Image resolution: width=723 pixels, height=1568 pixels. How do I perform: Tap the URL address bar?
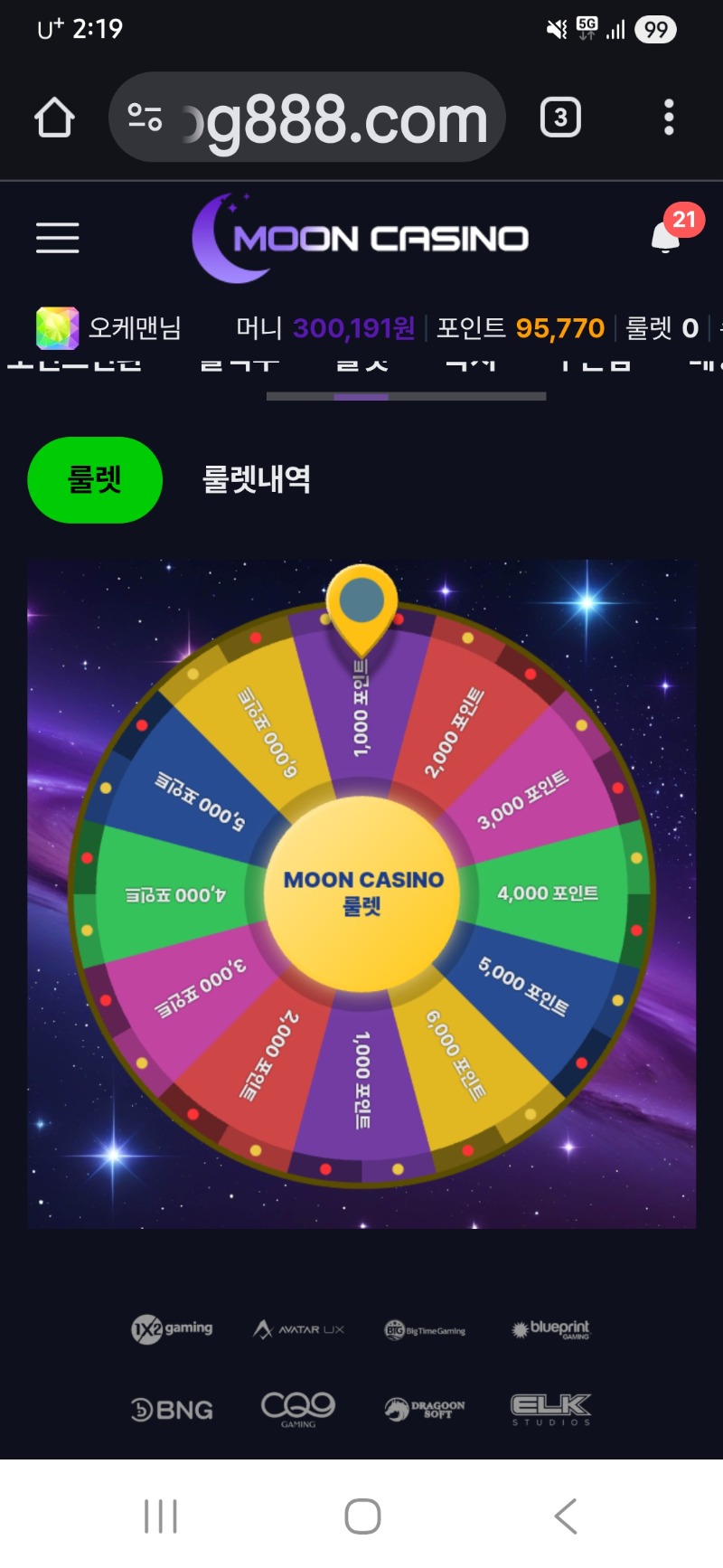[x=334, y=118]
